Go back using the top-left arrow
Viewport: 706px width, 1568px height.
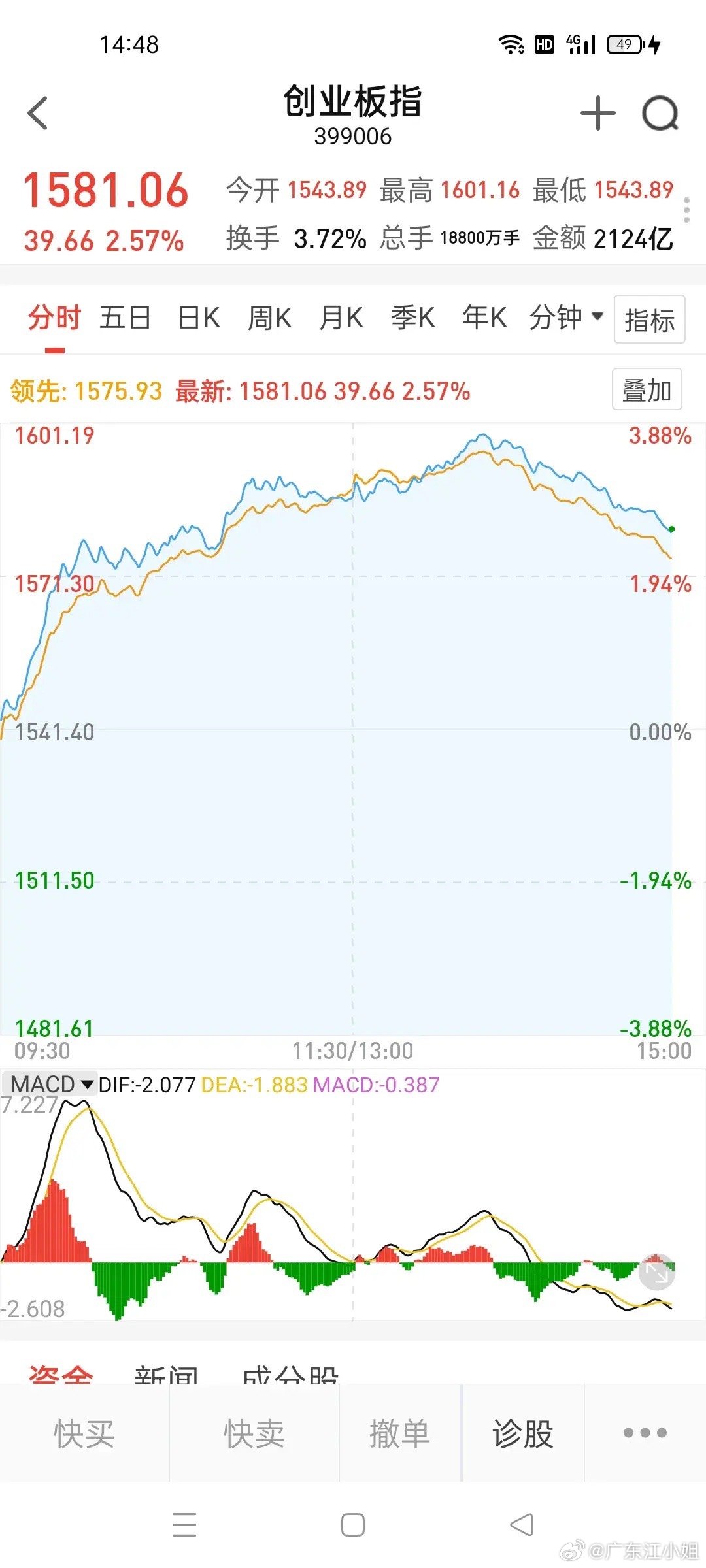tap(38, 113)
